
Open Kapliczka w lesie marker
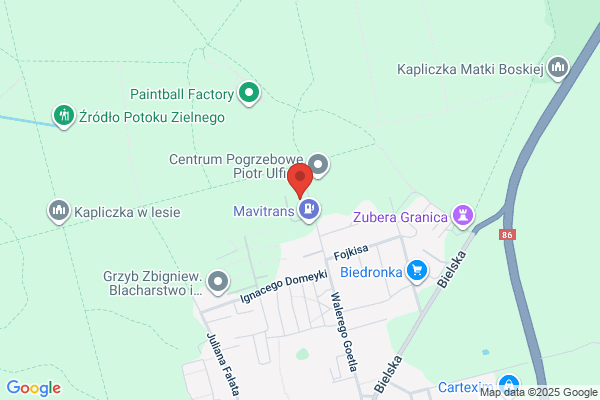point(59,211)
